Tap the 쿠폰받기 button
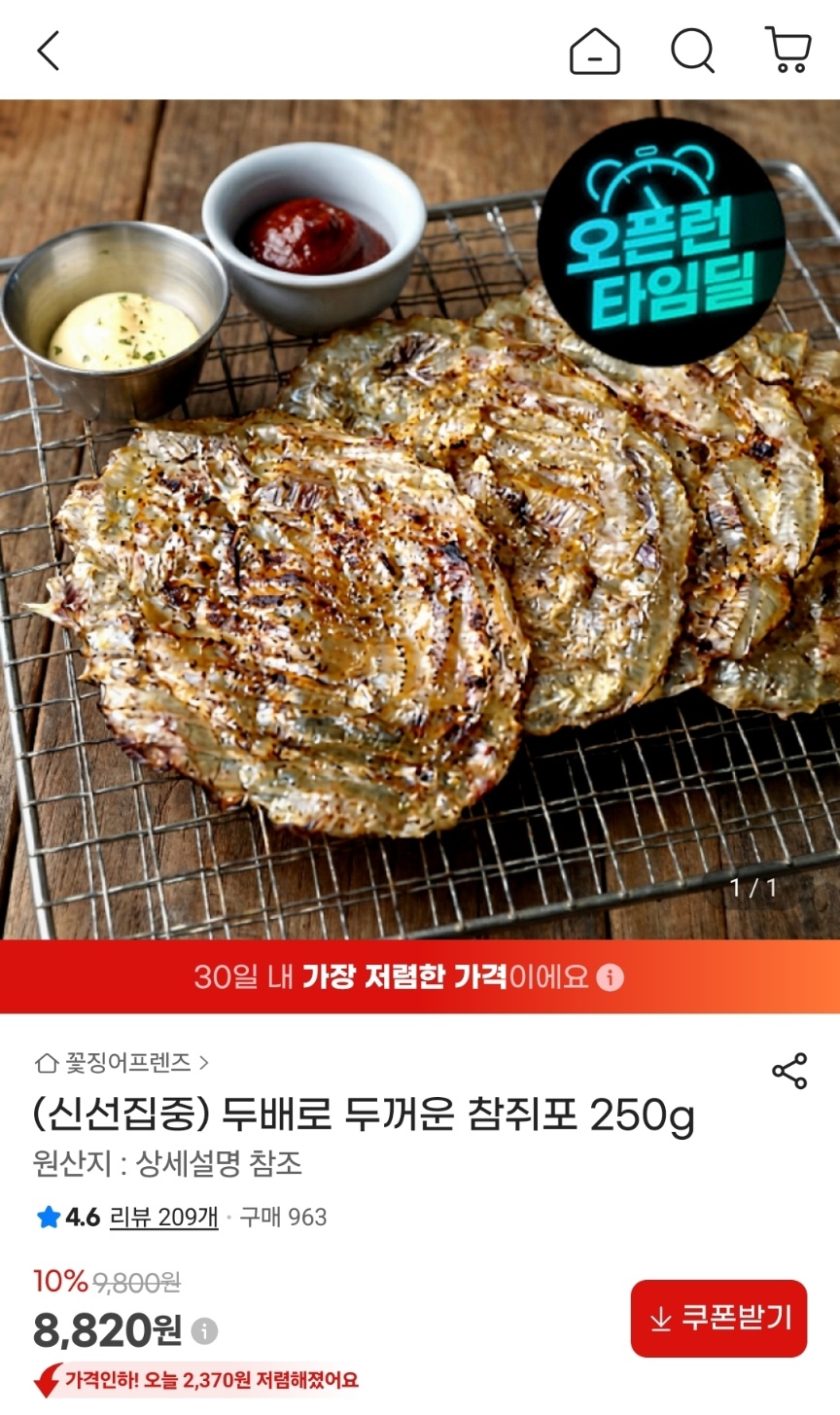Screen dimensions: 840x1415 [718, 1319]
